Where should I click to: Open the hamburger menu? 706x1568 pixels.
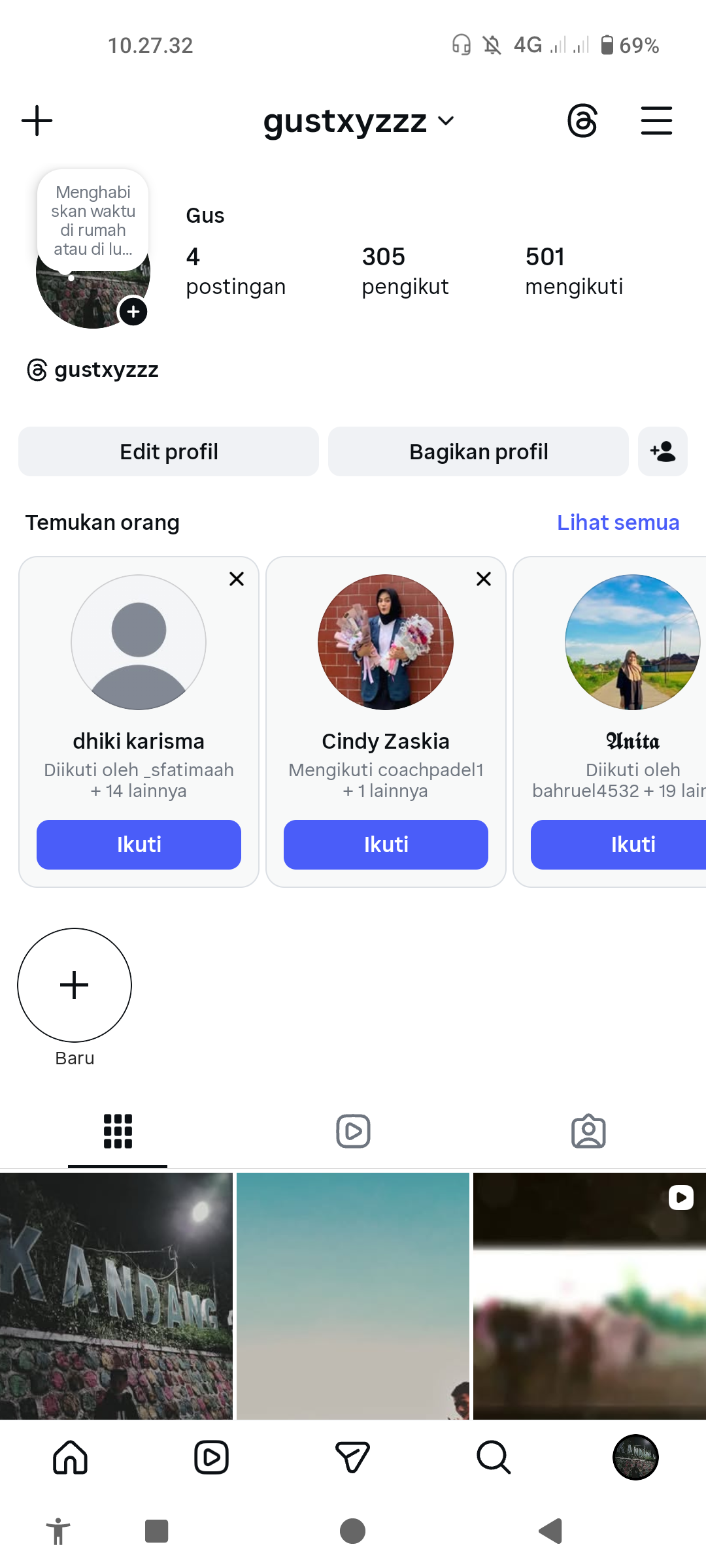coord(656,121)
